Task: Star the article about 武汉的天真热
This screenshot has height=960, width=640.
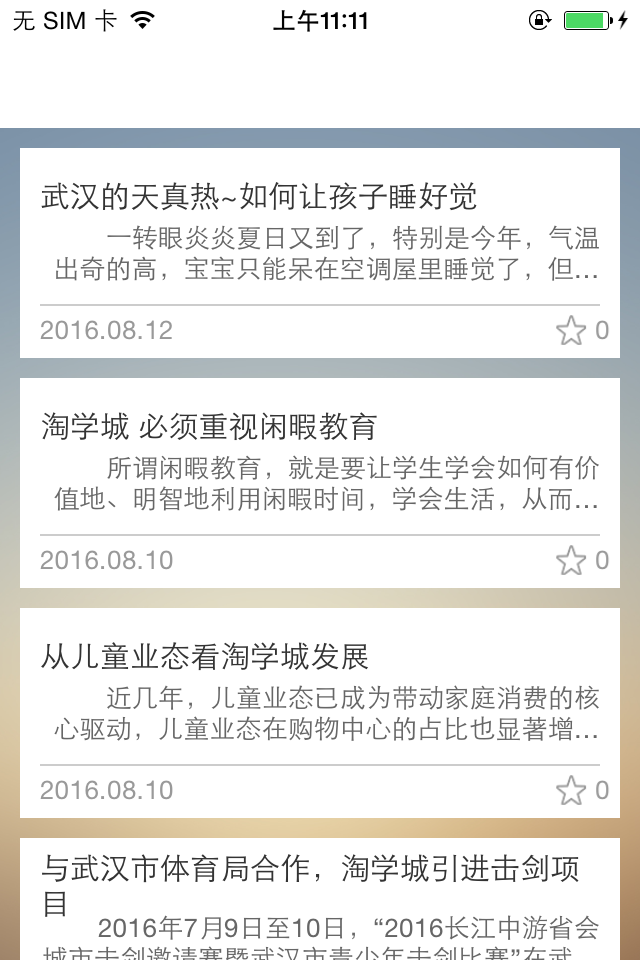Action: tap(571, 331)
